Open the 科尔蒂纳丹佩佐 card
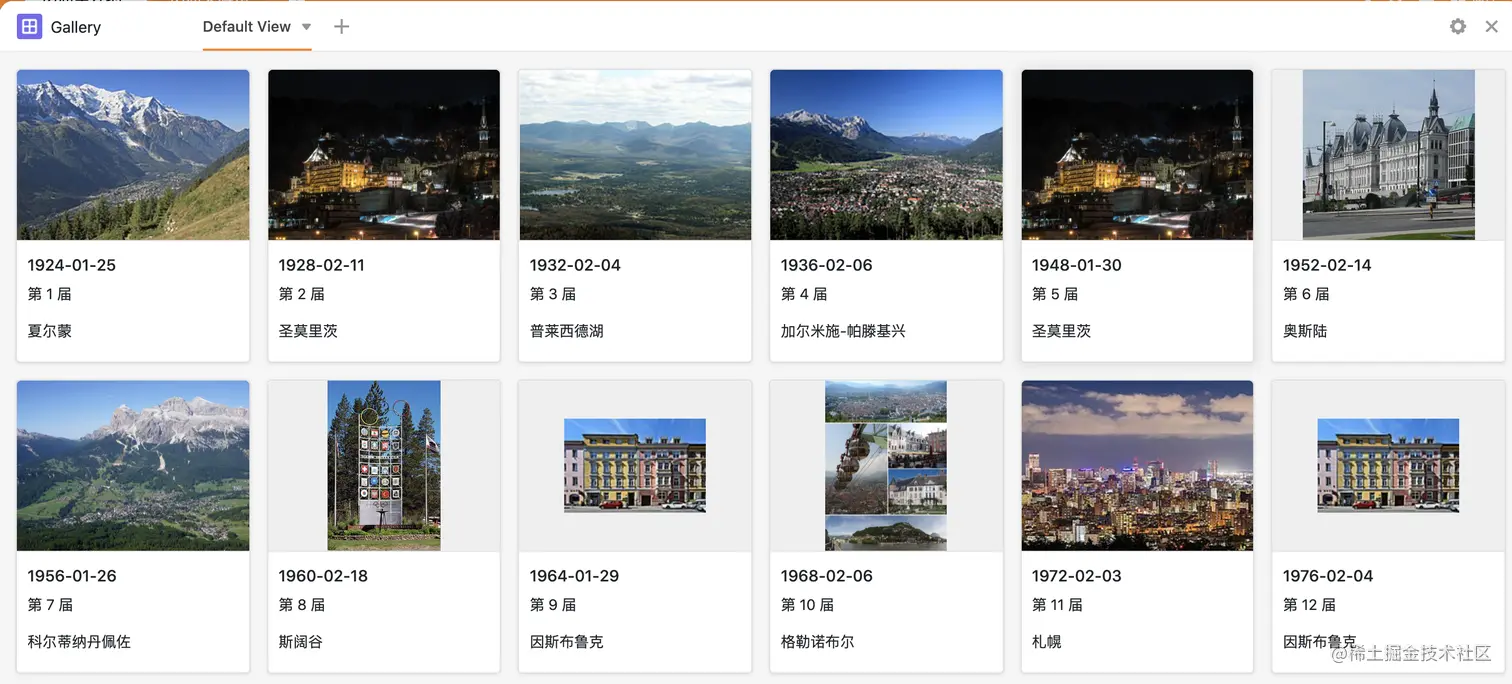1512x684 pixels. click(133, 526)
